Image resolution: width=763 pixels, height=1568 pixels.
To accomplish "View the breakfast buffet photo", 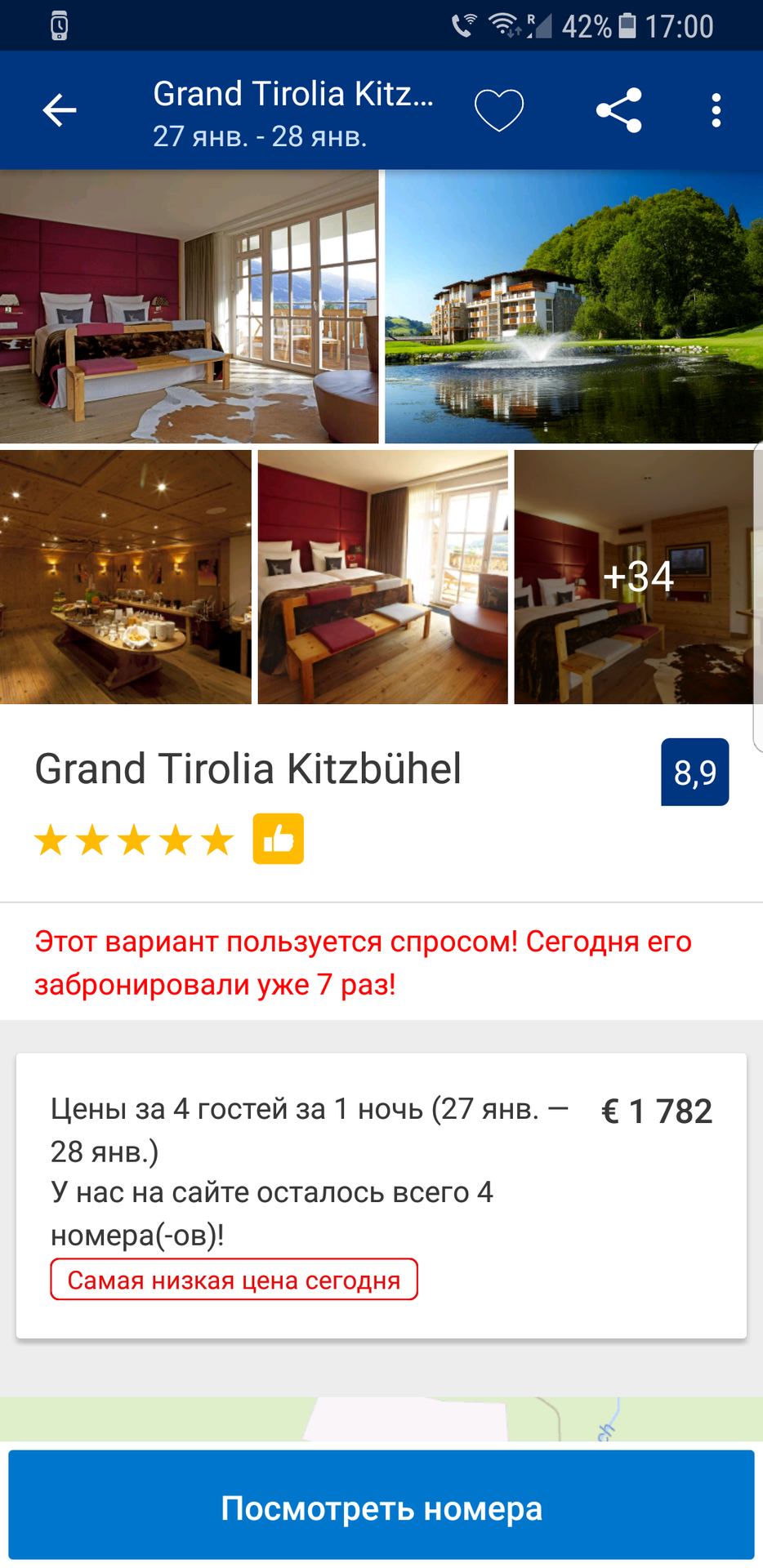I will 126,577.
